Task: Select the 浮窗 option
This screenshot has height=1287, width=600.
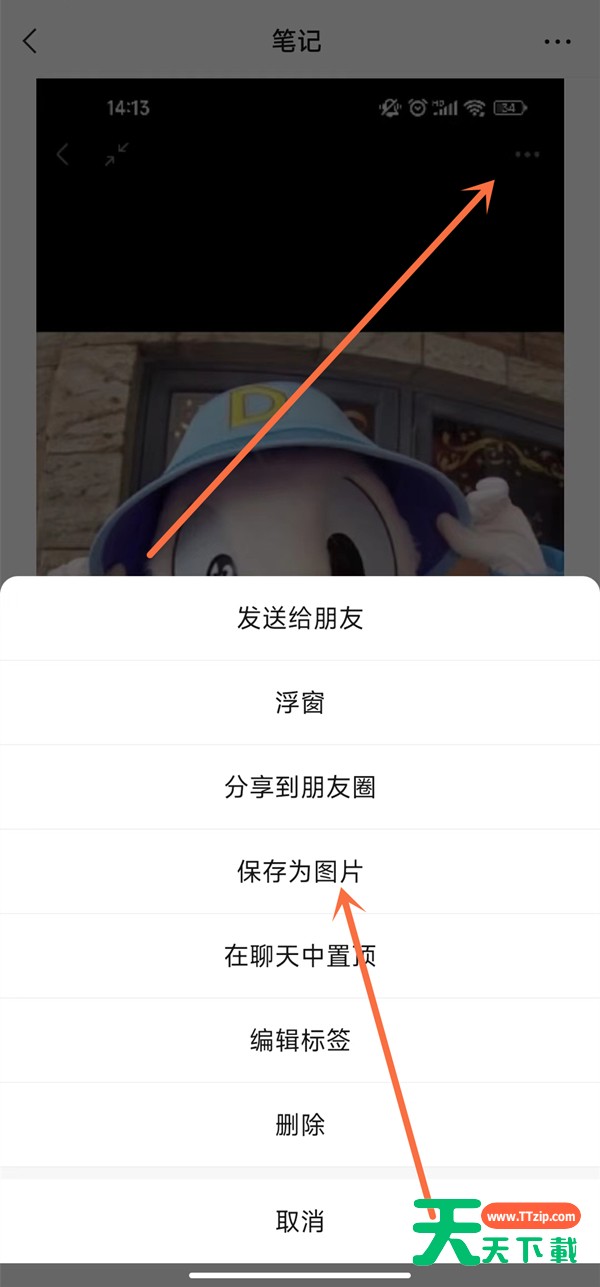Action: pos(300,703)
